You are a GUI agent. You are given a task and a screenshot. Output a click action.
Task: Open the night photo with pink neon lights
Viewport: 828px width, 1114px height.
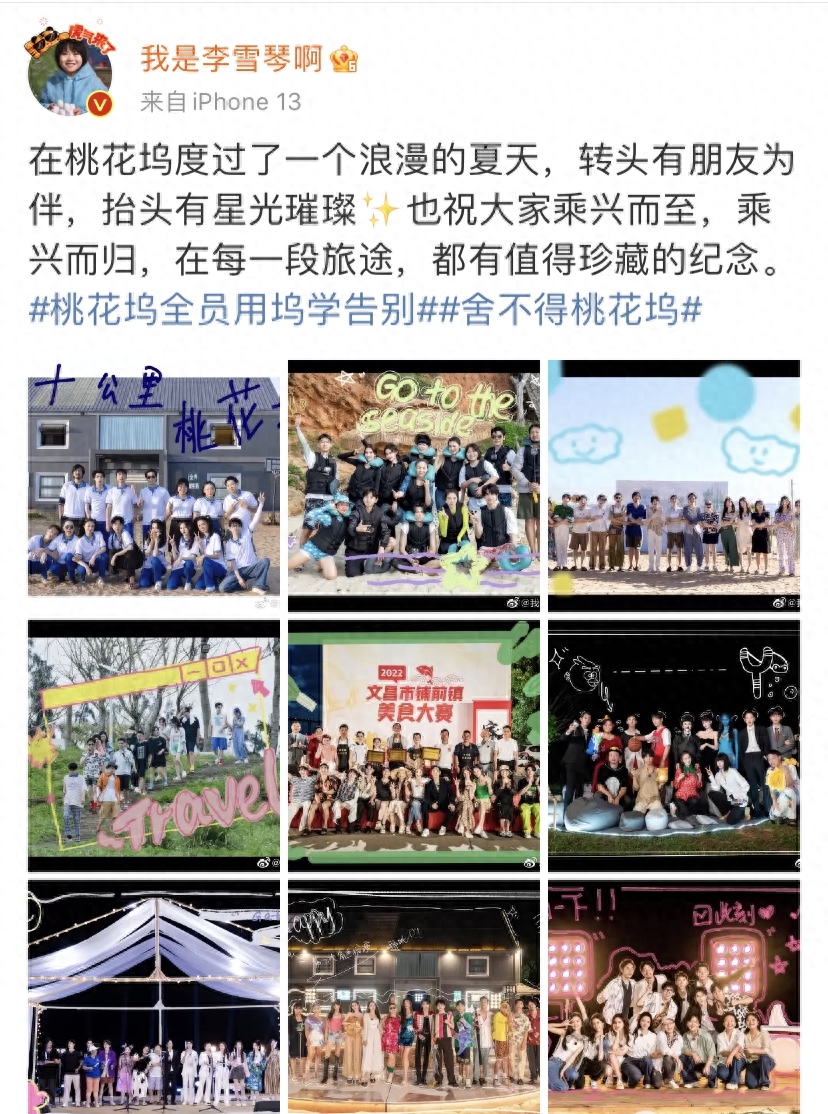tap(674, 997)
